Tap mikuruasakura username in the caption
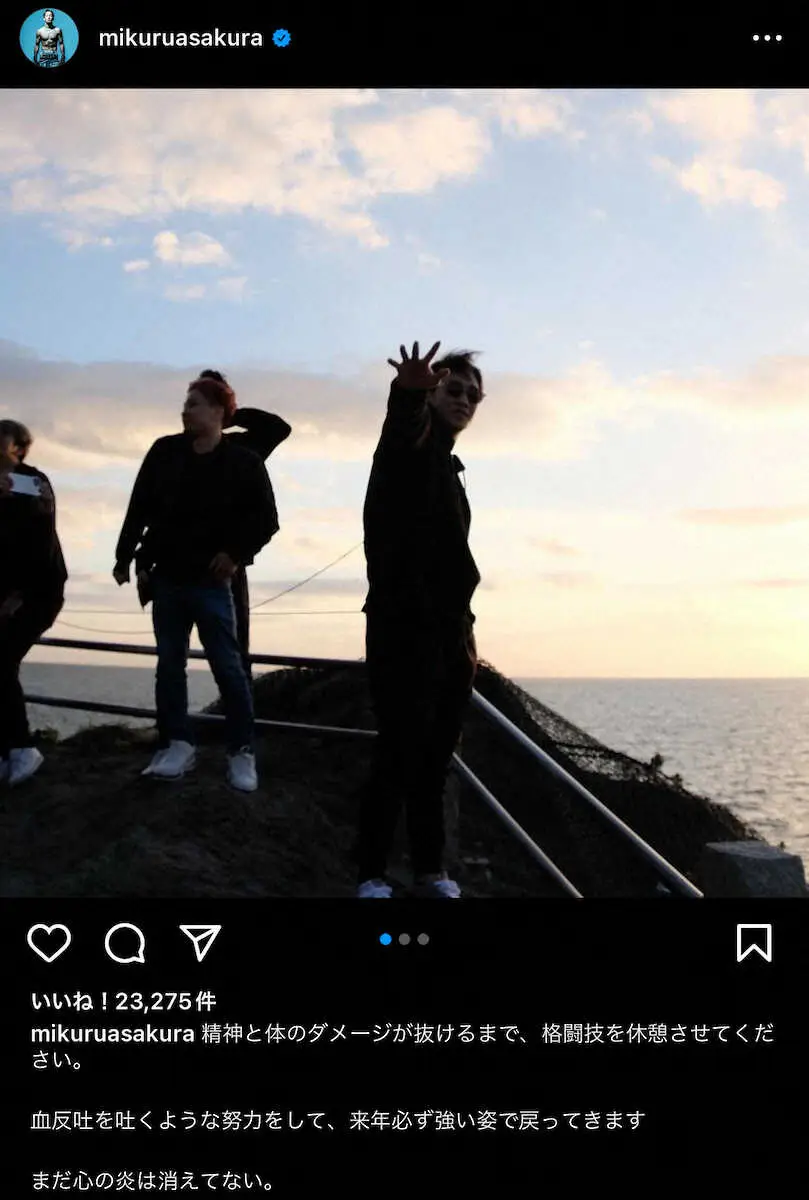809x1200 pixels. pyautogui.click(x=112, y=1034)
